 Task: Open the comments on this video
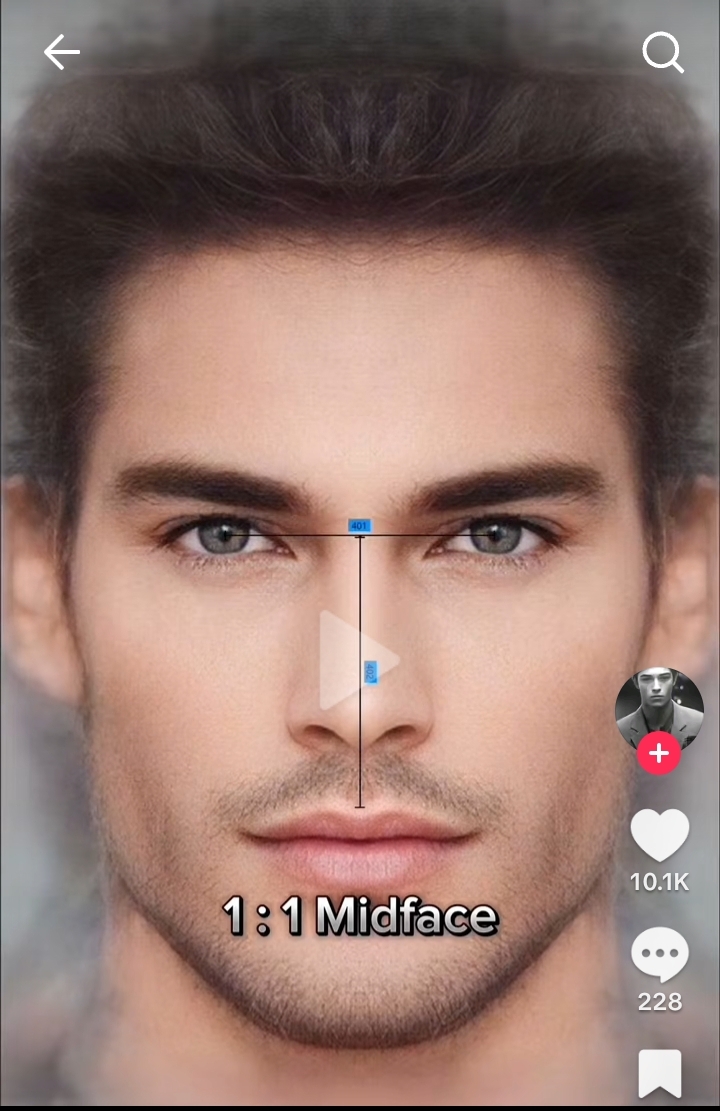[660, 955]
